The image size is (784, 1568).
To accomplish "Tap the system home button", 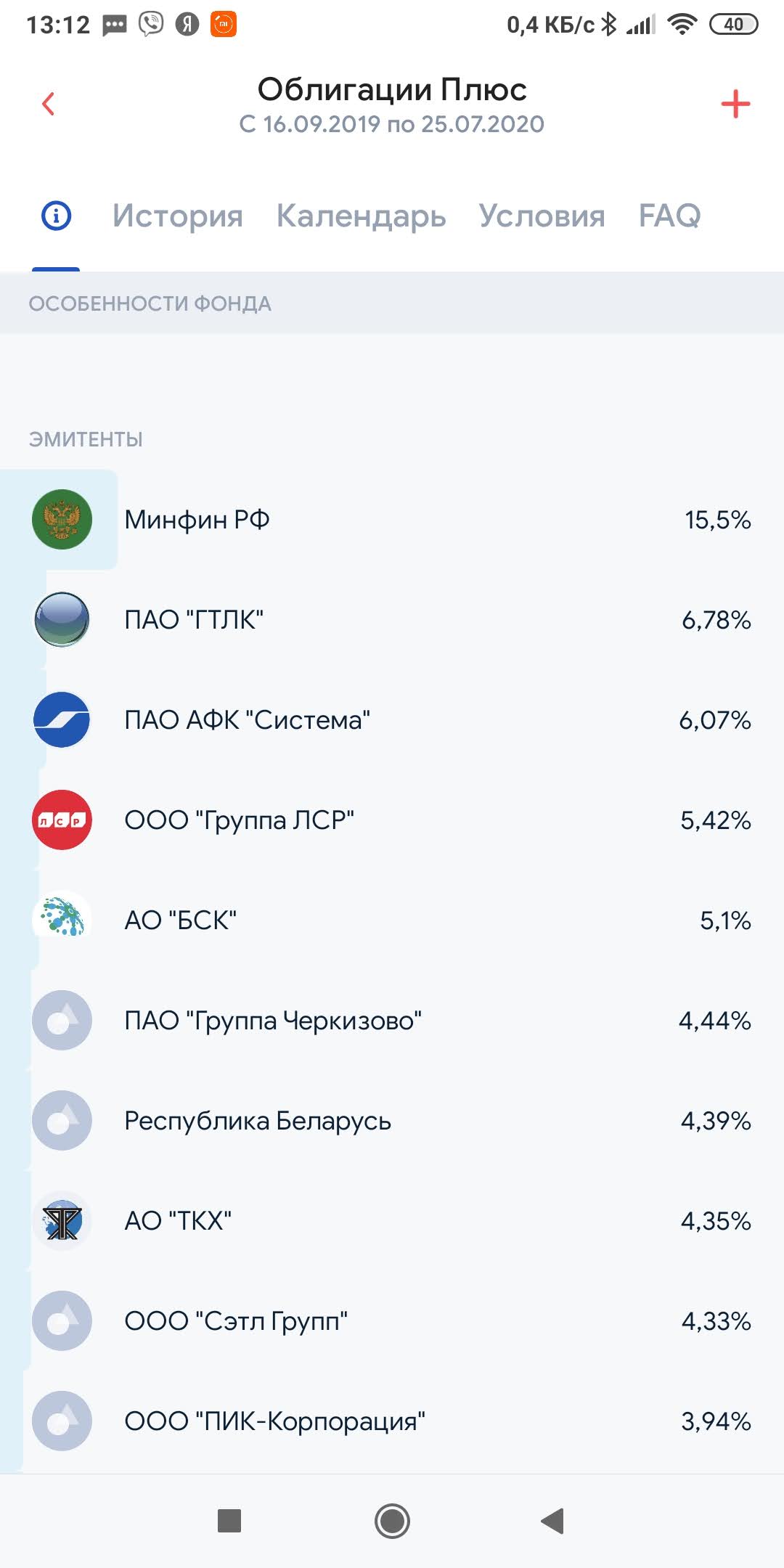I will (x=392, y=1521).
